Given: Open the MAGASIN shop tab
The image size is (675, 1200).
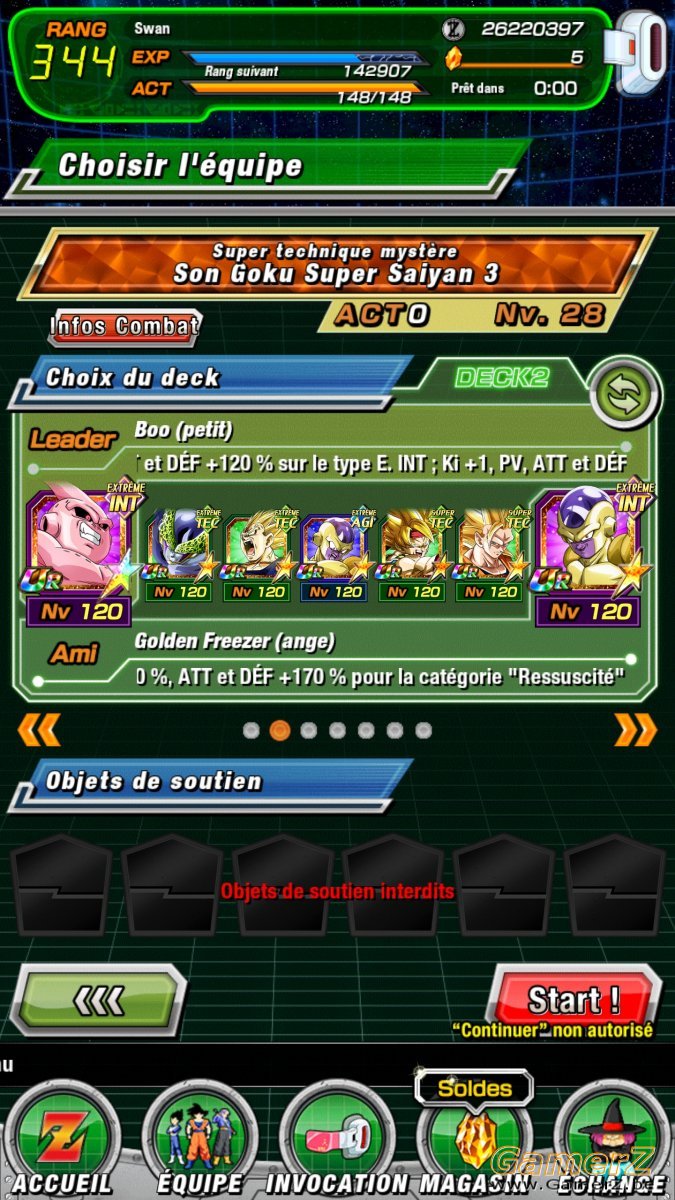Looking at the screenshot, I should [x=476, y=1140].
